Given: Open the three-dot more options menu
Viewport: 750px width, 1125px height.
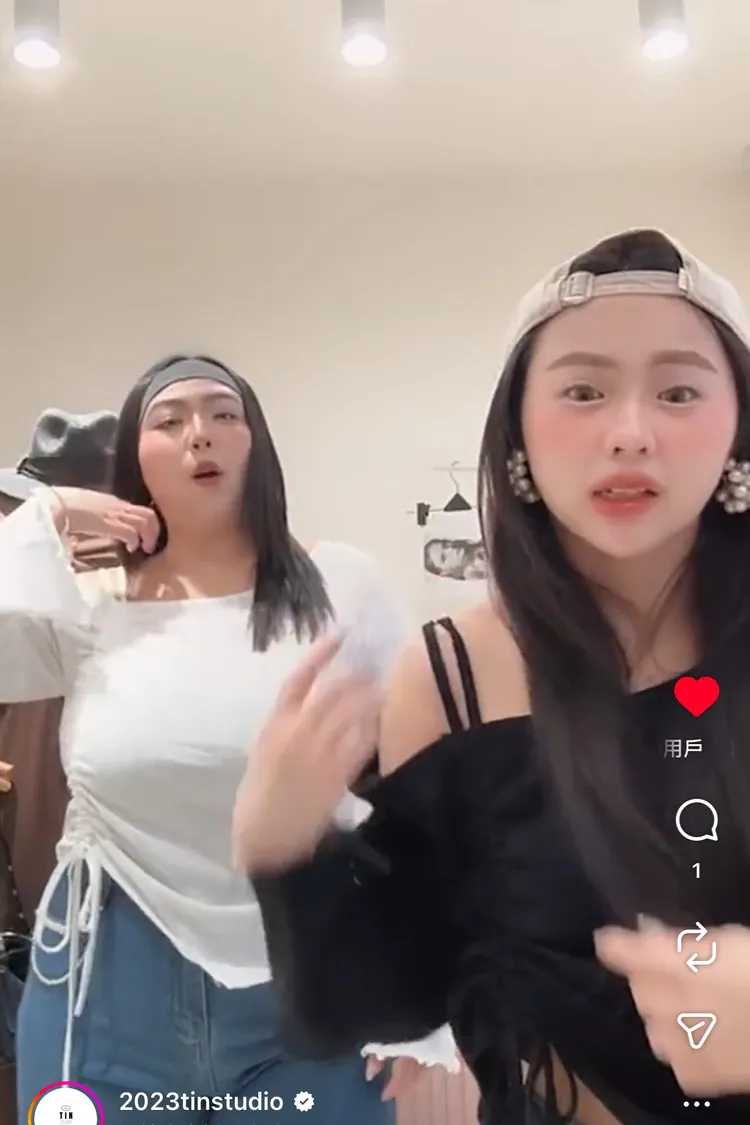Looking at the screenshot, I should pos(696,1104).
